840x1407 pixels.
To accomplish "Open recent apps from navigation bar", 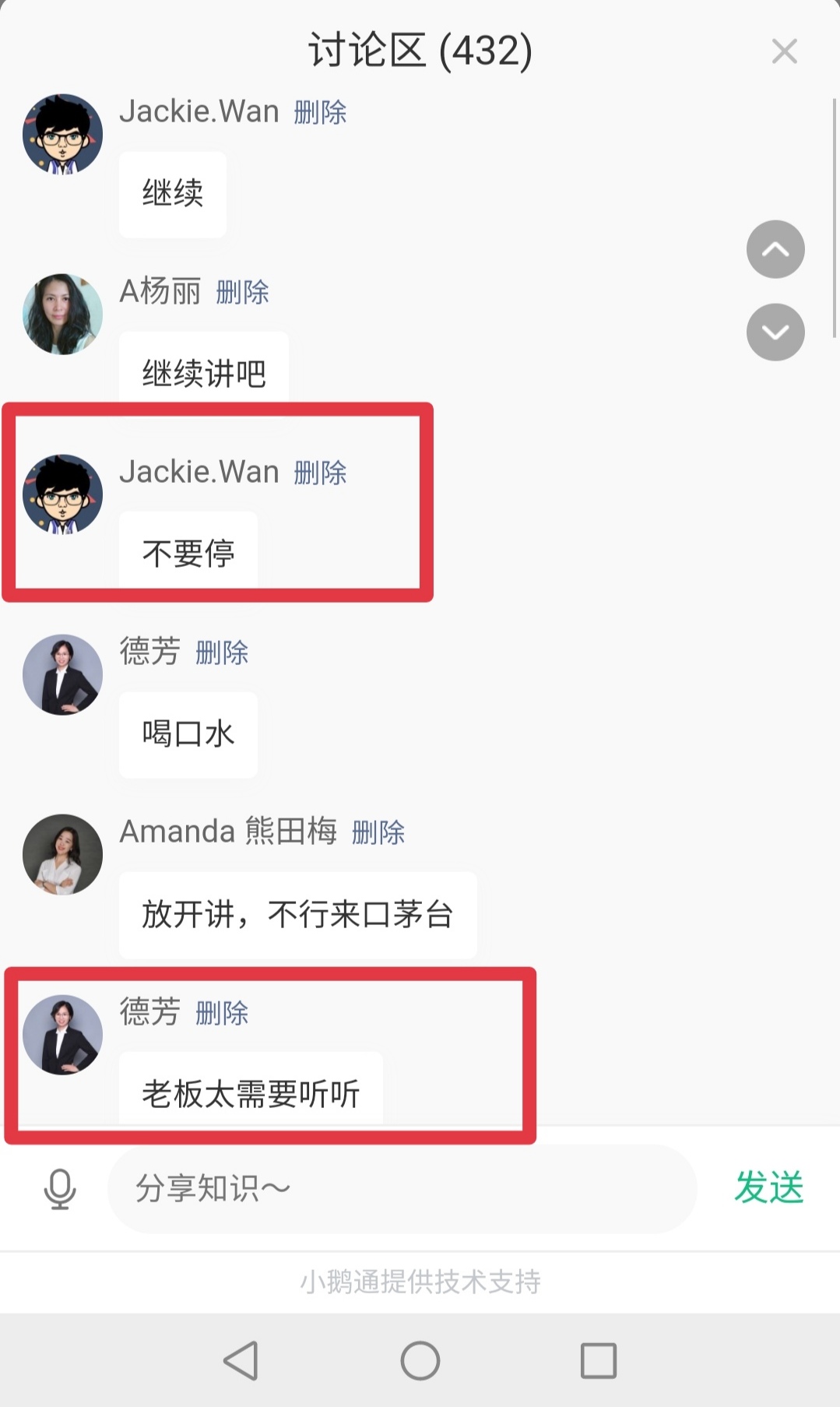I will click(x=599, y=1360).
